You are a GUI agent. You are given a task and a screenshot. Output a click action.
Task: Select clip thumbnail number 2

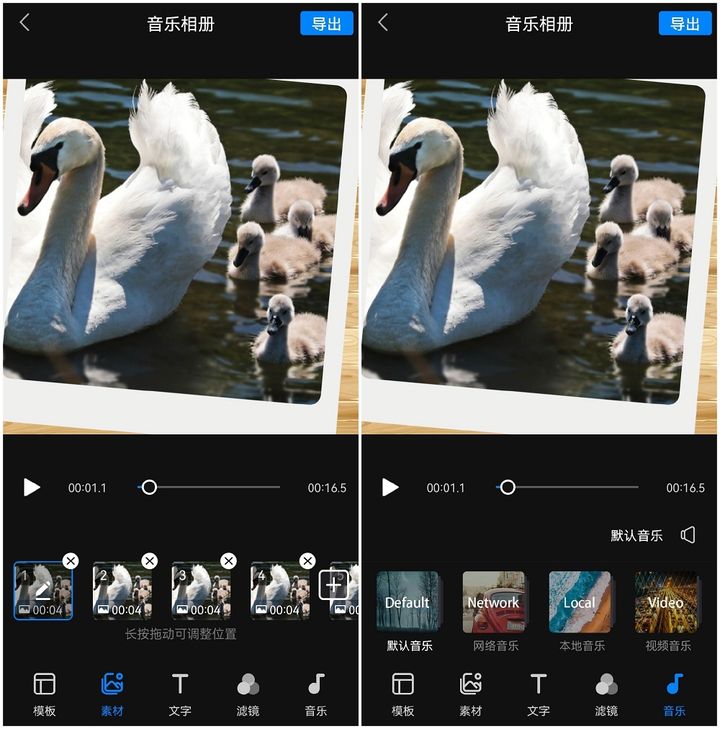tap(122, 592)
